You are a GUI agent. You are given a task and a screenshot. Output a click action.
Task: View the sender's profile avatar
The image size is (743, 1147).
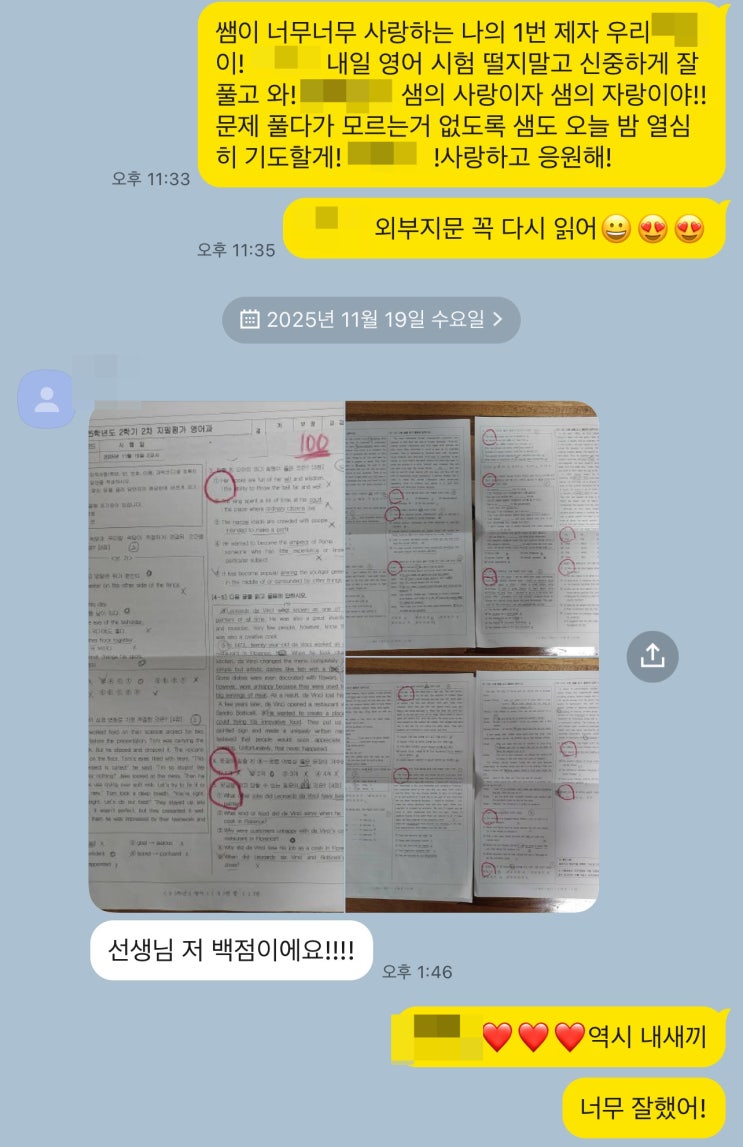[46, 399]
